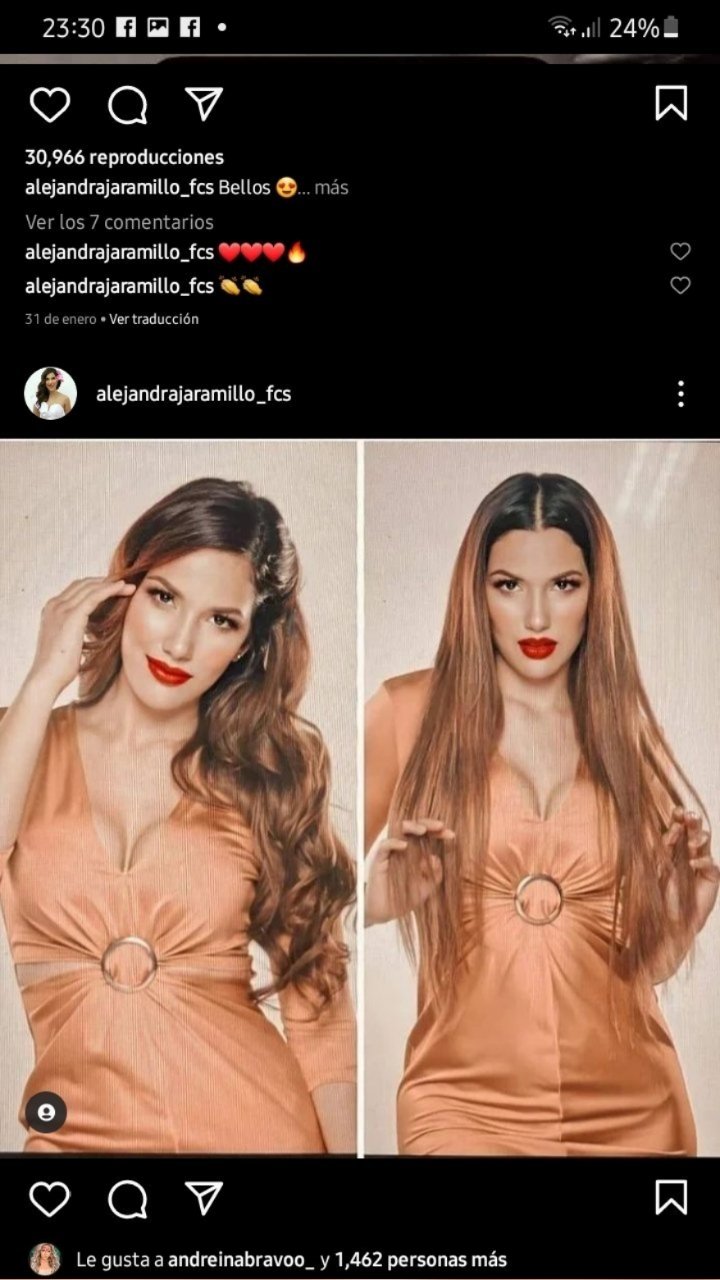This screenshot has width=720, height=1280.
Task: Bookmark the post with 30,966 reproducciones
Action: tap(671, 103)
